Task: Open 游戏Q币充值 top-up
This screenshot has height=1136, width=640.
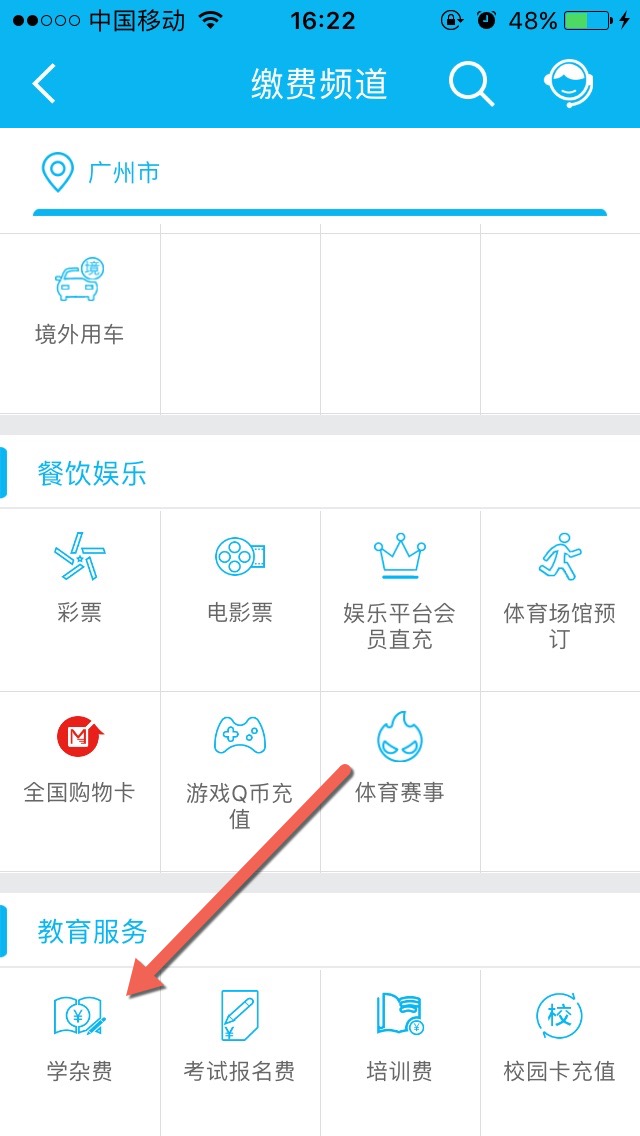Action: pyautogui.click(x=240, y=770)
